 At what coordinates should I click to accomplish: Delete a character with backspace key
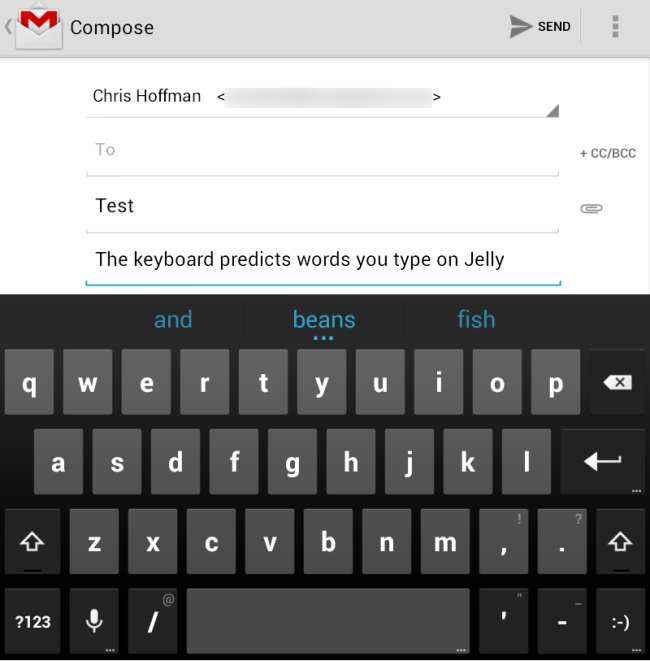coord(617,383)
